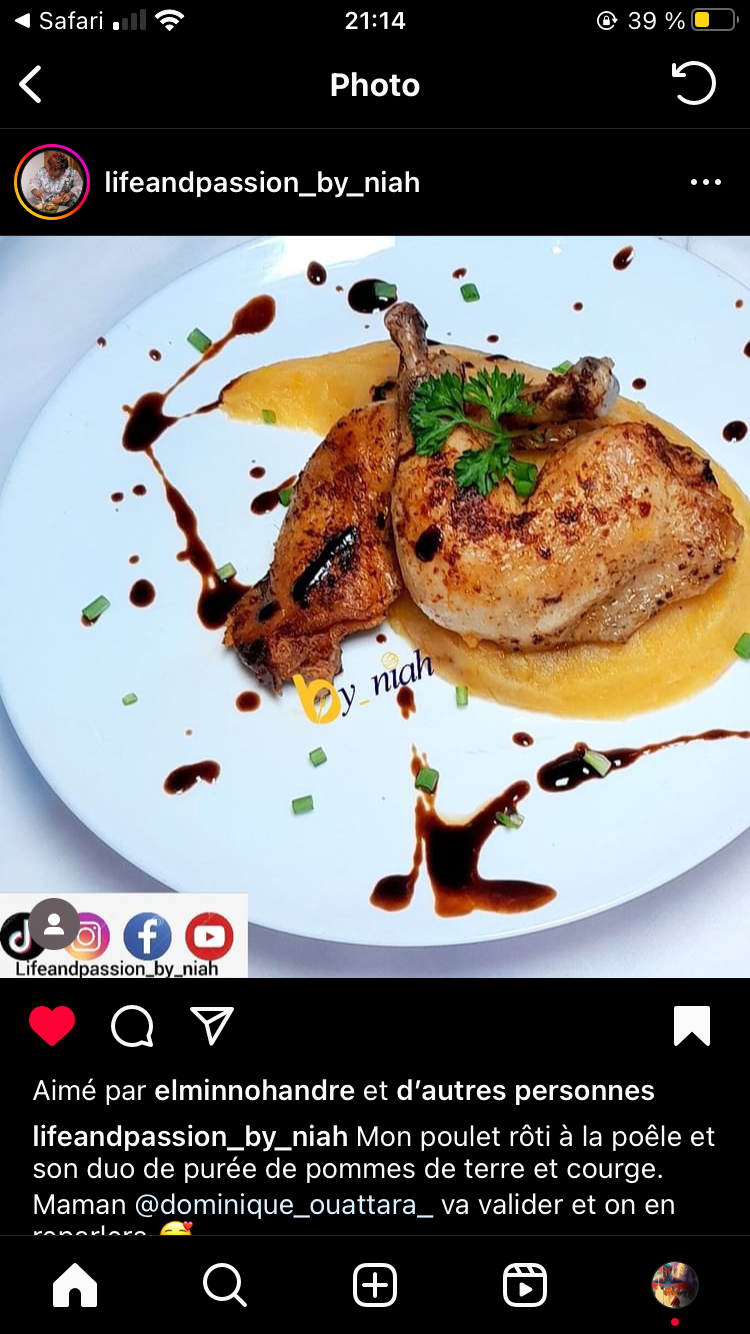
Task: Refresh the photo with the reload icon
Action: coord(694,84)
